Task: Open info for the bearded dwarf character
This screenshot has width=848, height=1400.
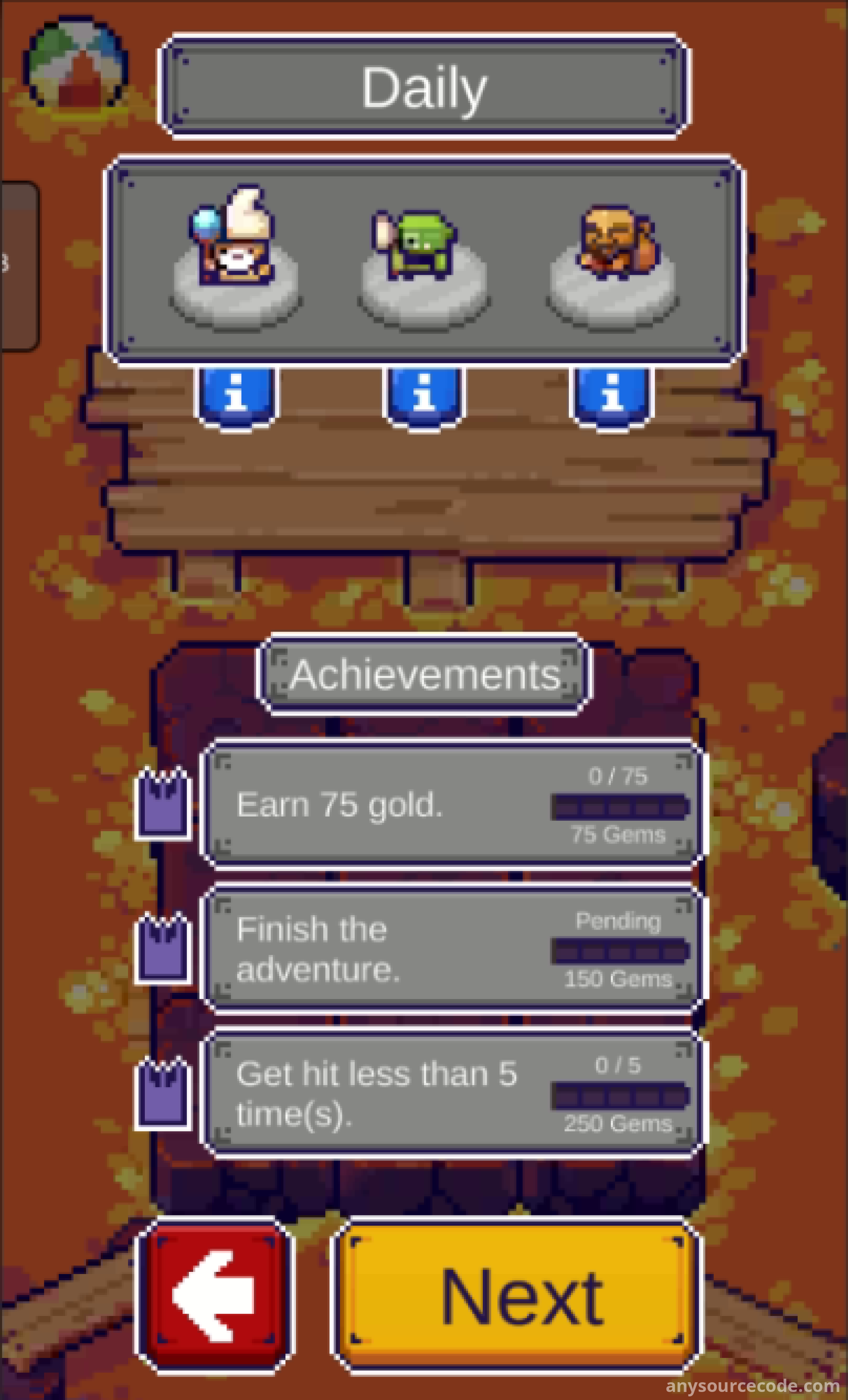Action: pos(612,395)
